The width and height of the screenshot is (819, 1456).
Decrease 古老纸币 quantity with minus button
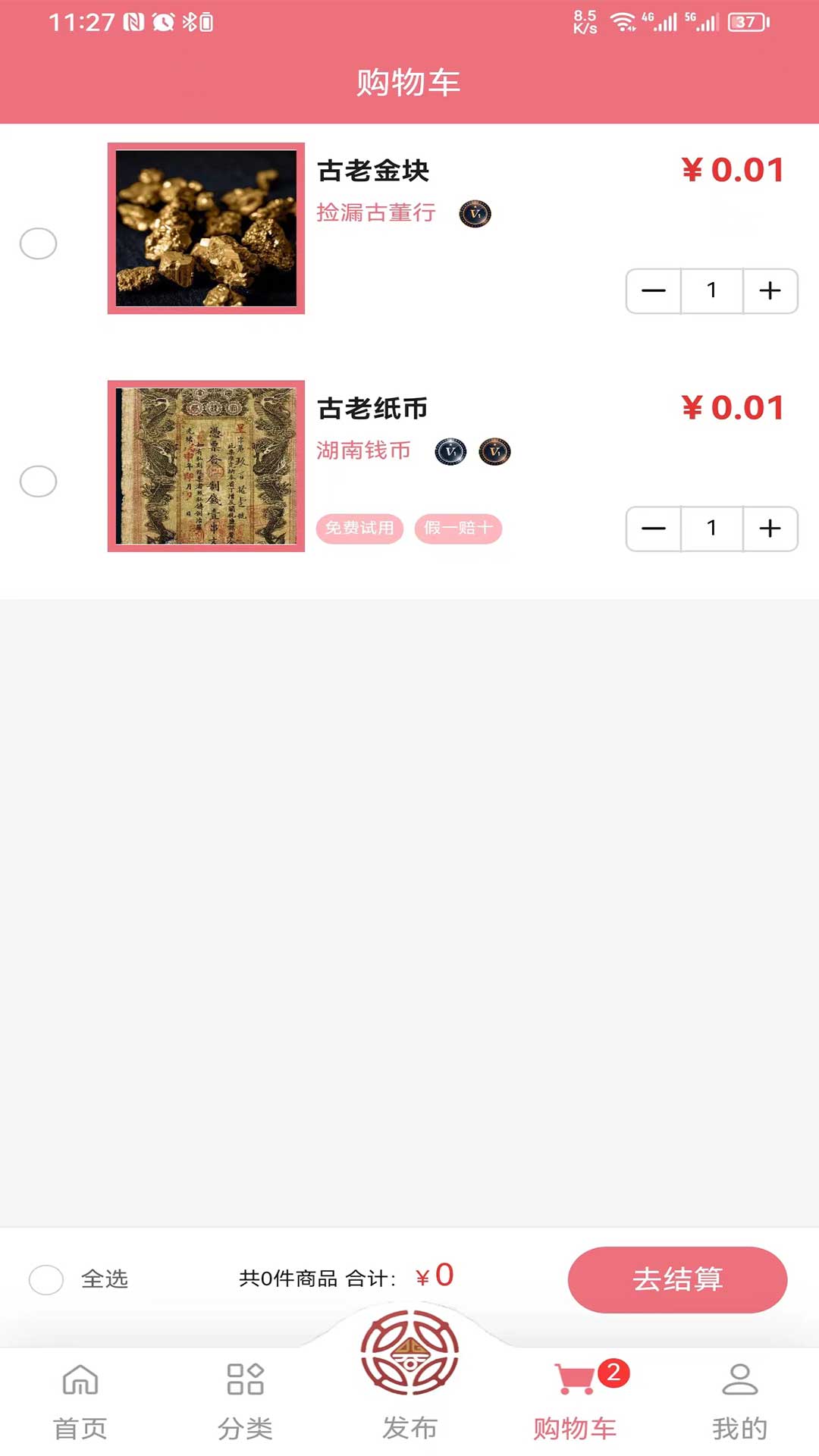tap(654, 529)
